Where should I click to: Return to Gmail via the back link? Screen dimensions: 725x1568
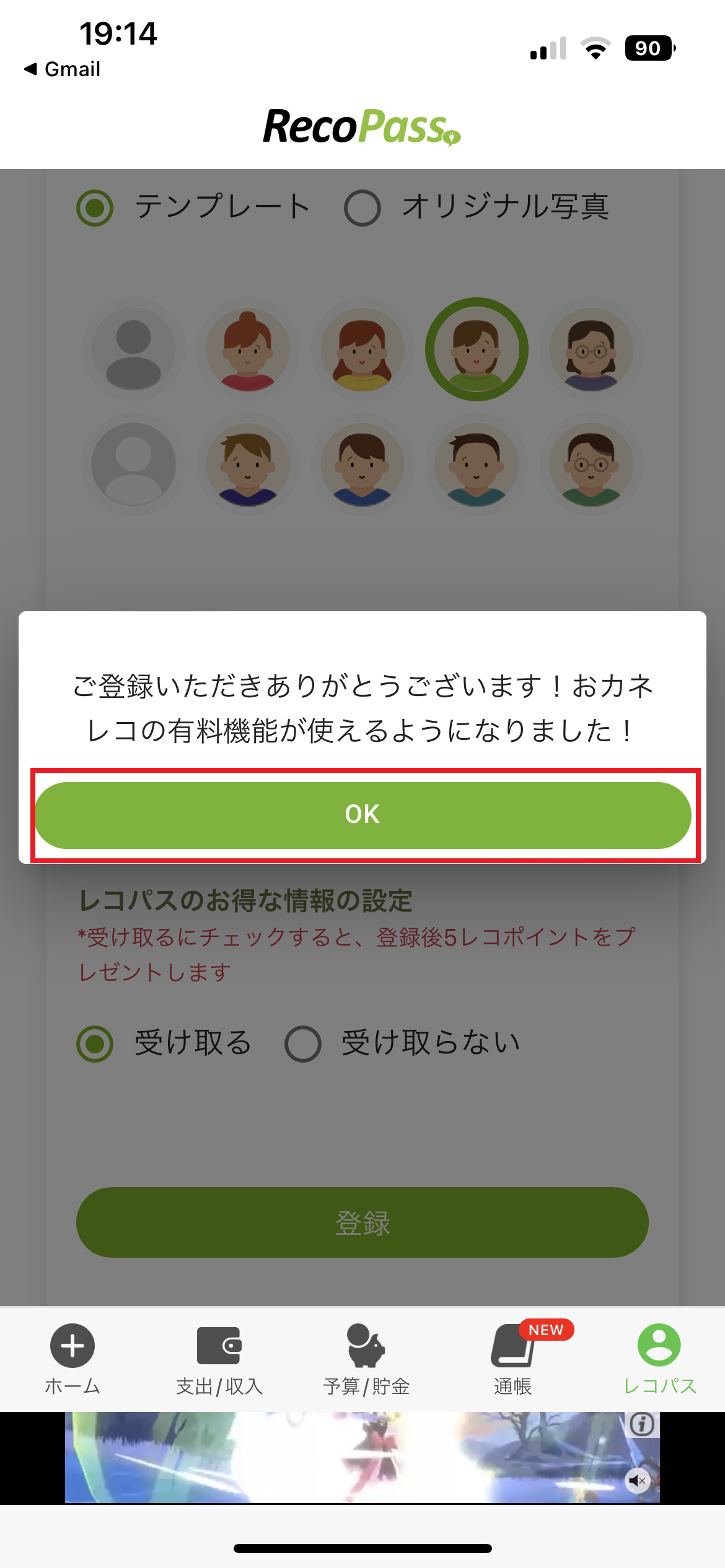pos(63,69)
